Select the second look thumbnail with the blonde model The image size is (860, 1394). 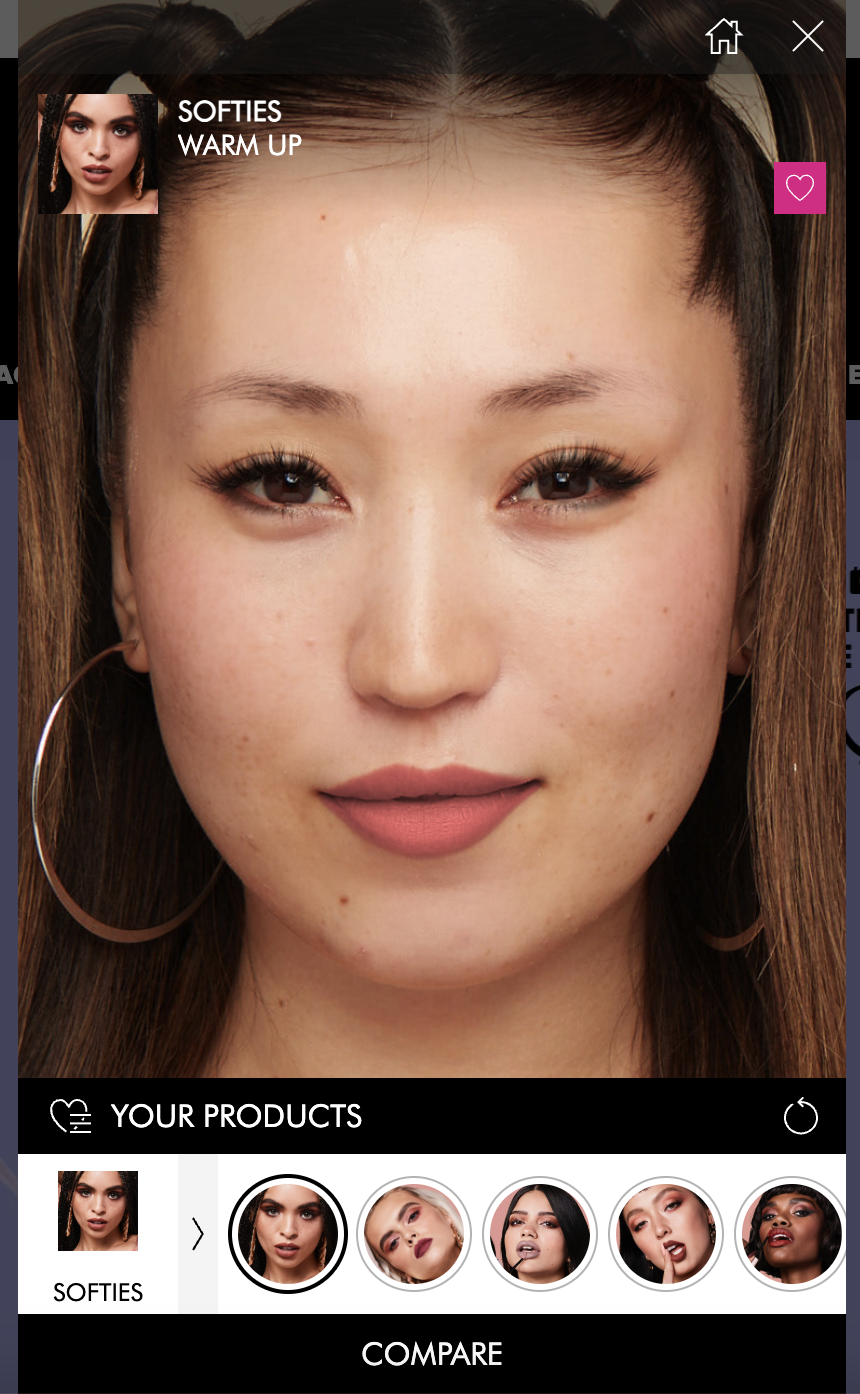(413, 1234)
